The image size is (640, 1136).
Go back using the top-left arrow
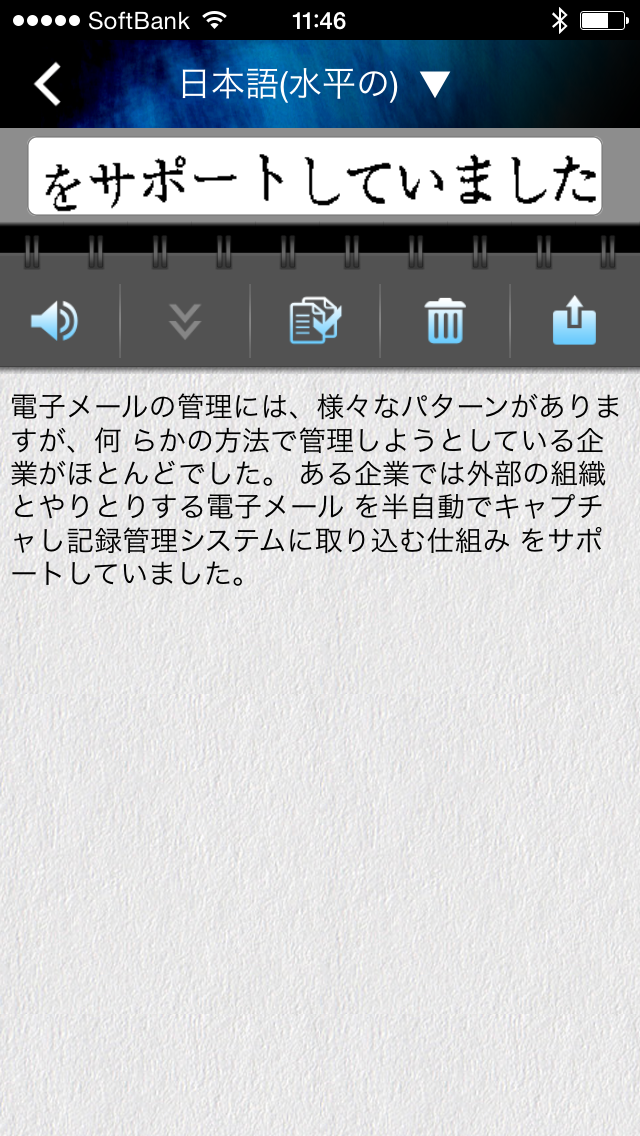(48, 84)
